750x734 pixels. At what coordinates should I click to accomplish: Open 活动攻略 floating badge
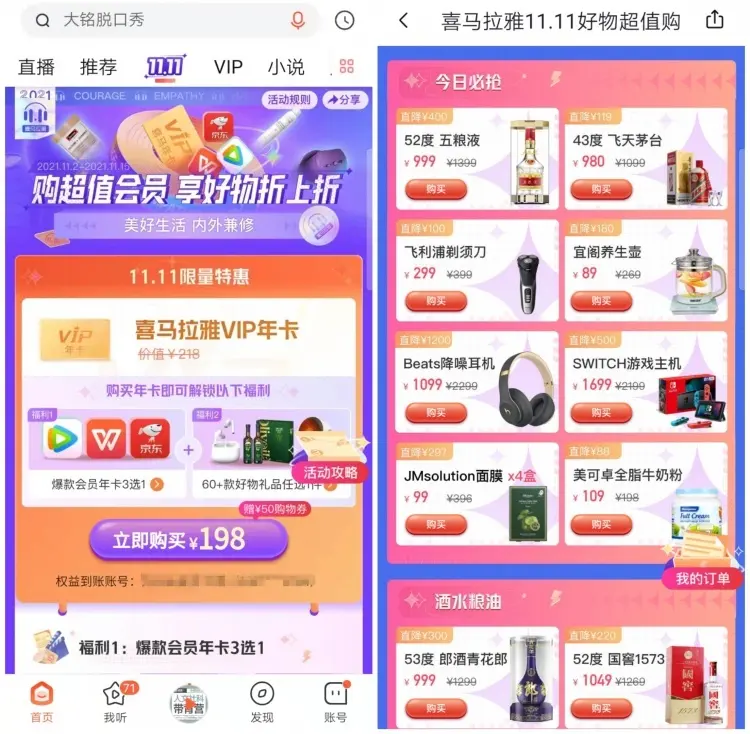click(330, 472)
